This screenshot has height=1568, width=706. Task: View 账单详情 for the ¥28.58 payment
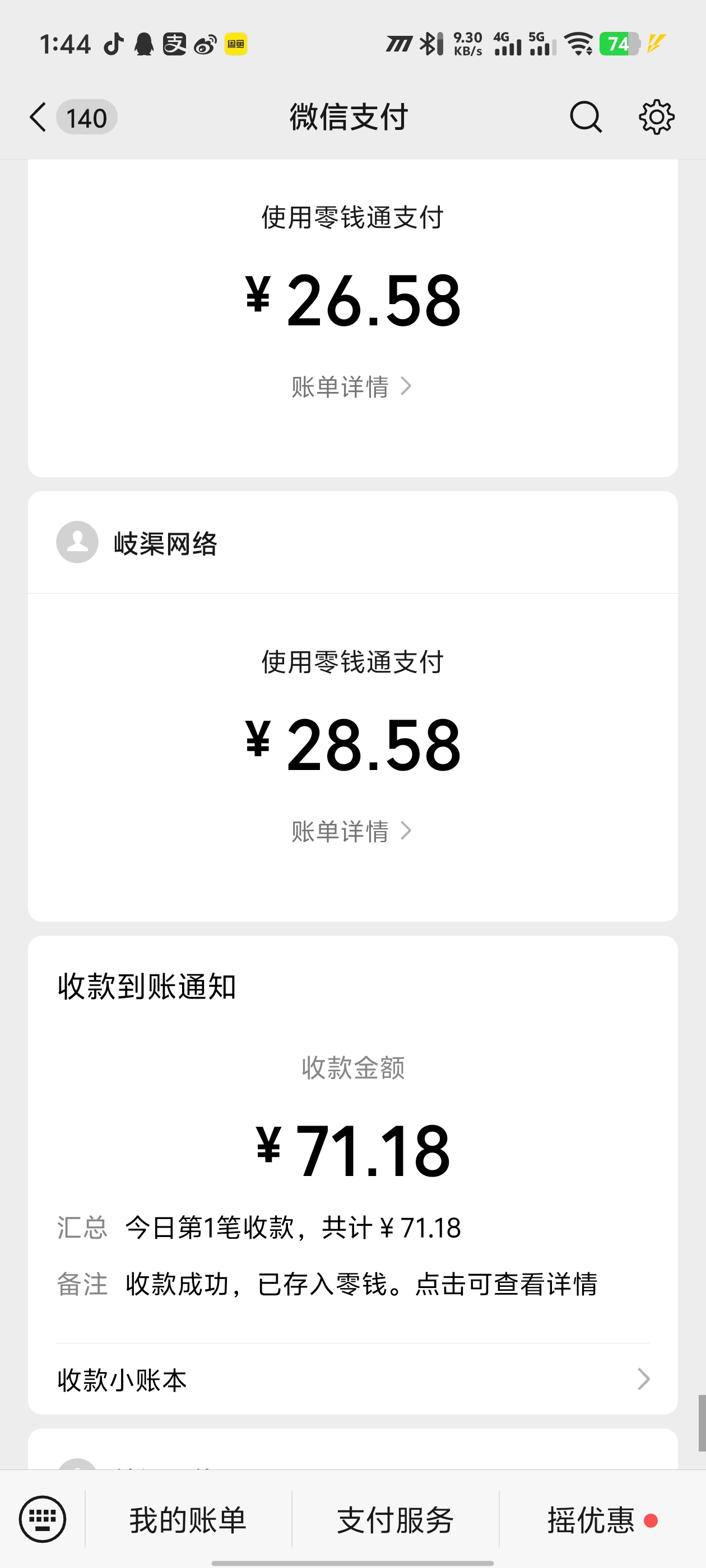[x=351, y=831]
